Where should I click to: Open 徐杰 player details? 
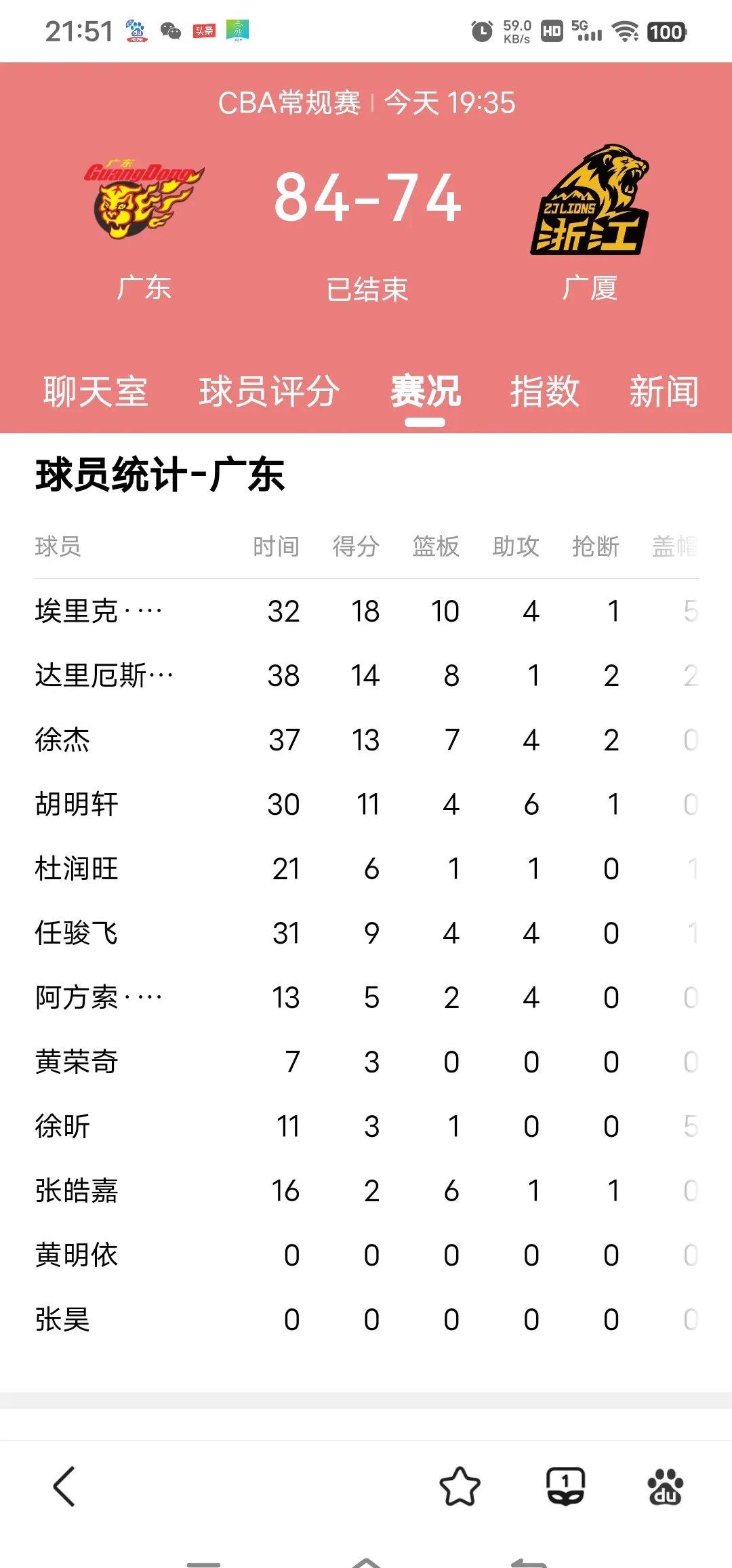[x=61, y=740]
